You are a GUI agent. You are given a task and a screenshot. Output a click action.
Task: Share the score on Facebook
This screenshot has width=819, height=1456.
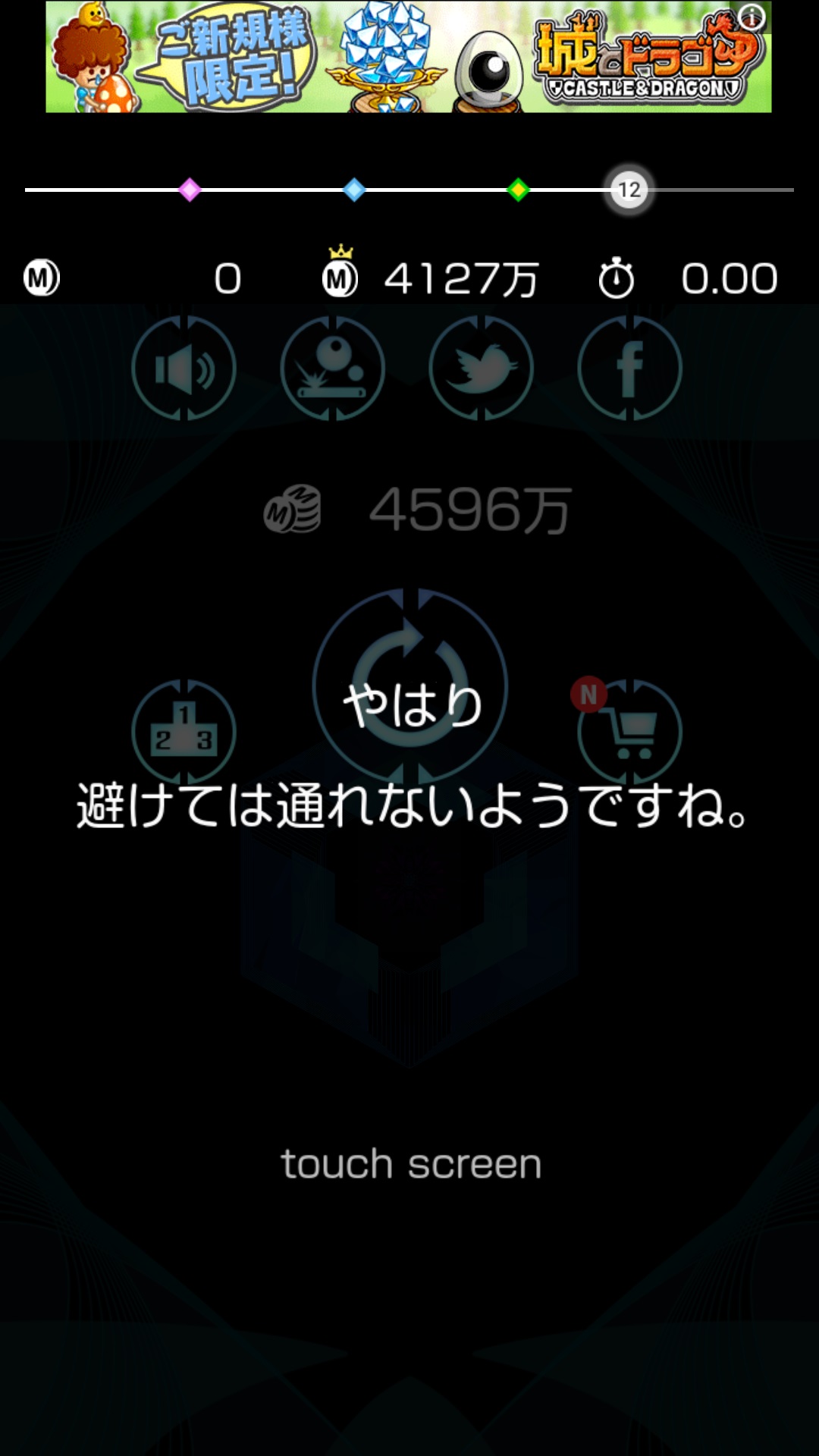629,369
